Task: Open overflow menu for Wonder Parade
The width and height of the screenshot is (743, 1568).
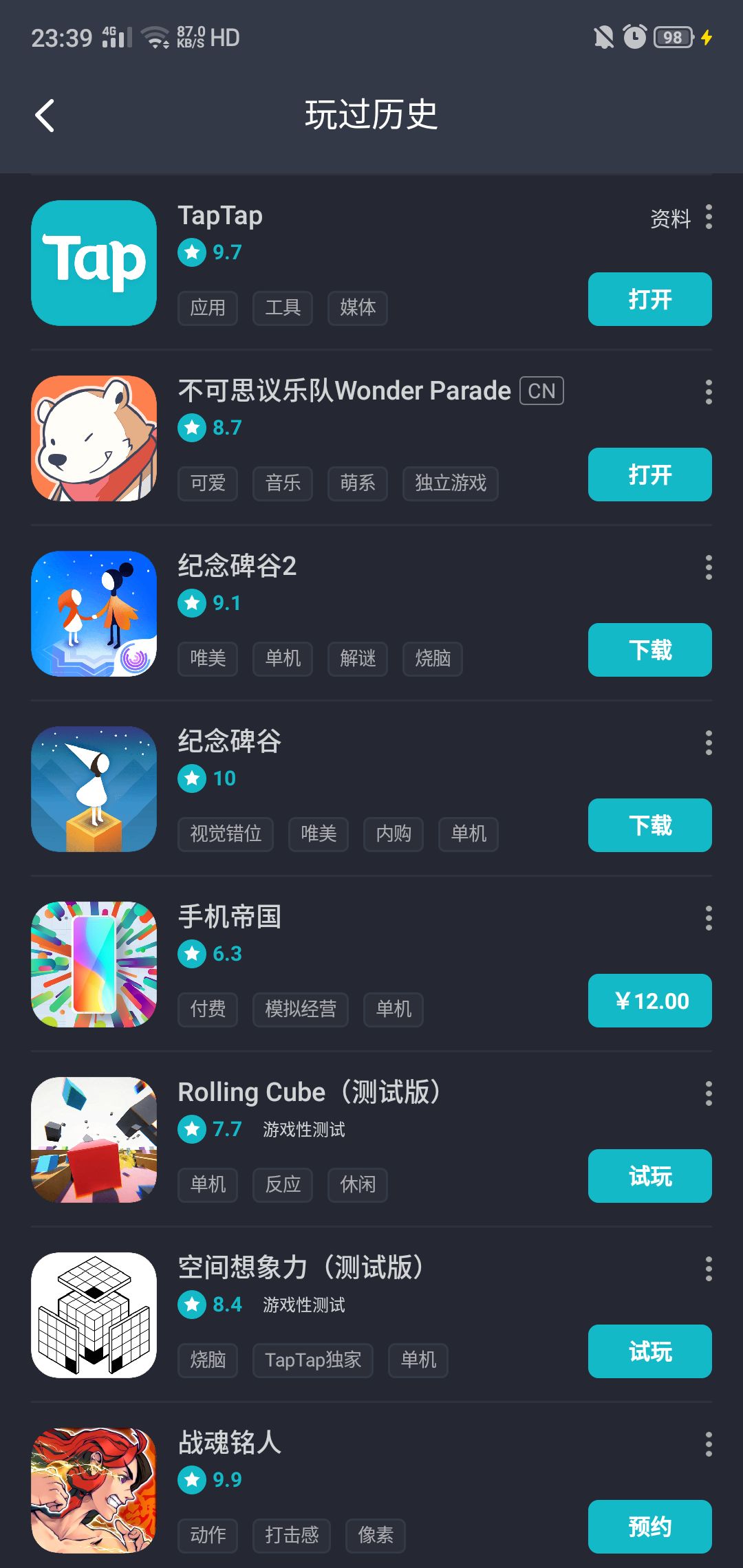Action: 709,392
